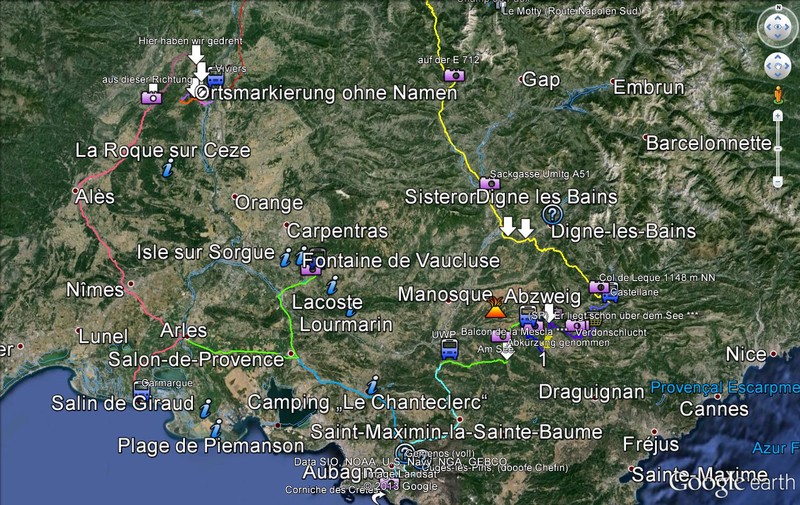Open the Sackgasse Umltg A51 camera placemark
Screen dimensions: 800x505
click(489, 184)
